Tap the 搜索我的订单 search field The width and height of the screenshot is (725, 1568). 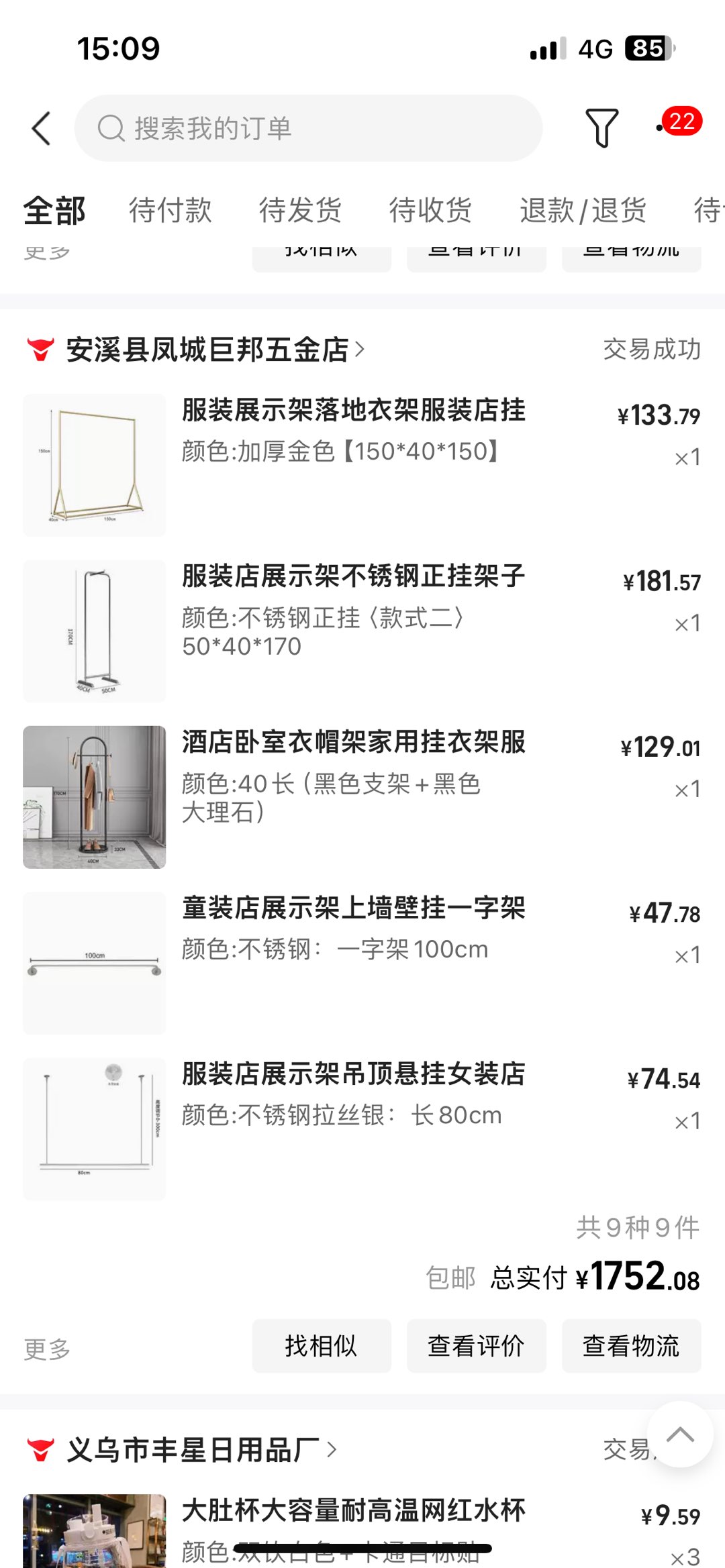[x=309, y=128]
